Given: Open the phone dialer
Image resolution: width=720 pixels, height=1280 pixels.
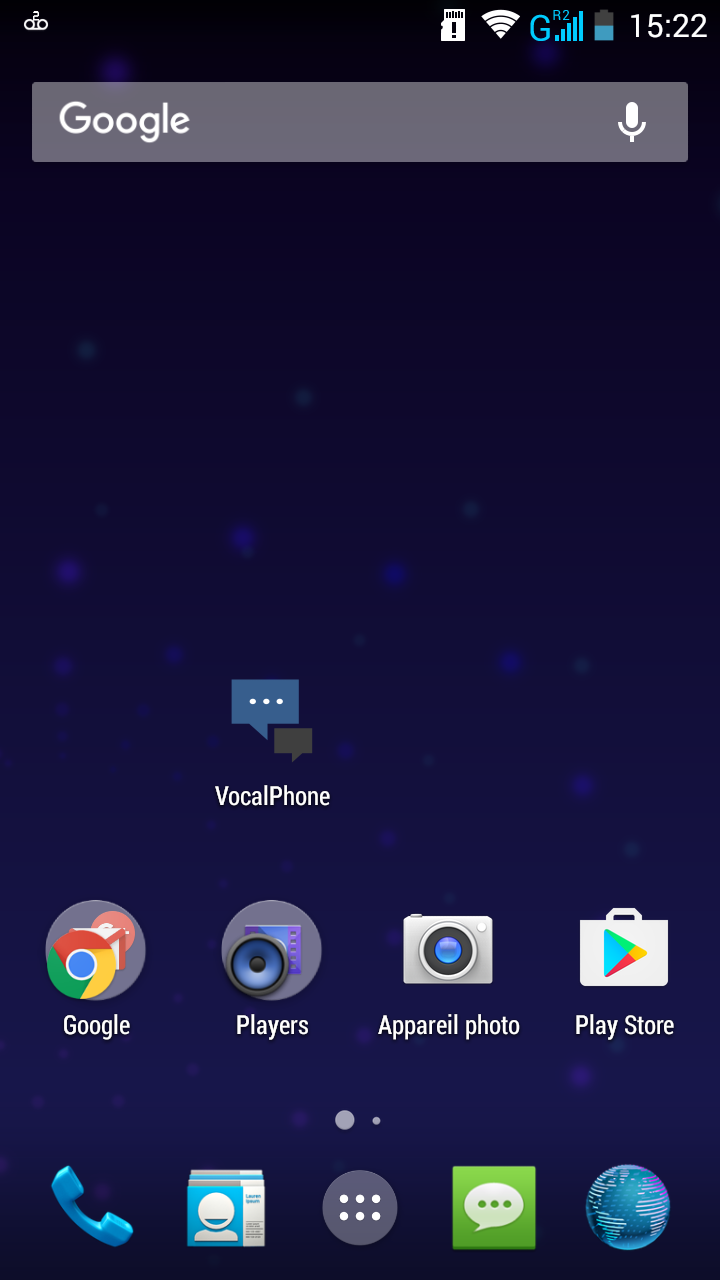Looking at the screenshot, I should point(92,1207).
